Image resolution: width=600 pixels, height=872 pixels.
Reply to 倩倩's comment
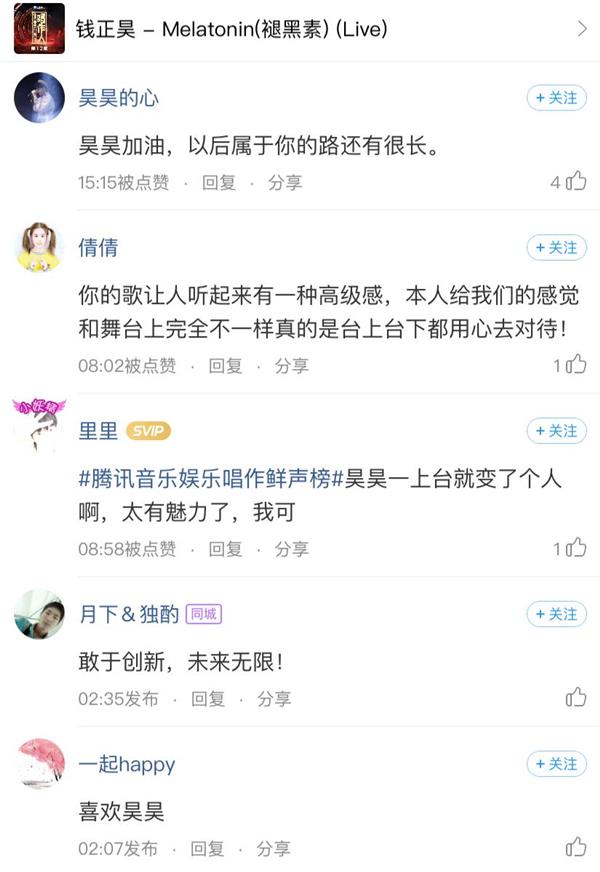point(225,365)
